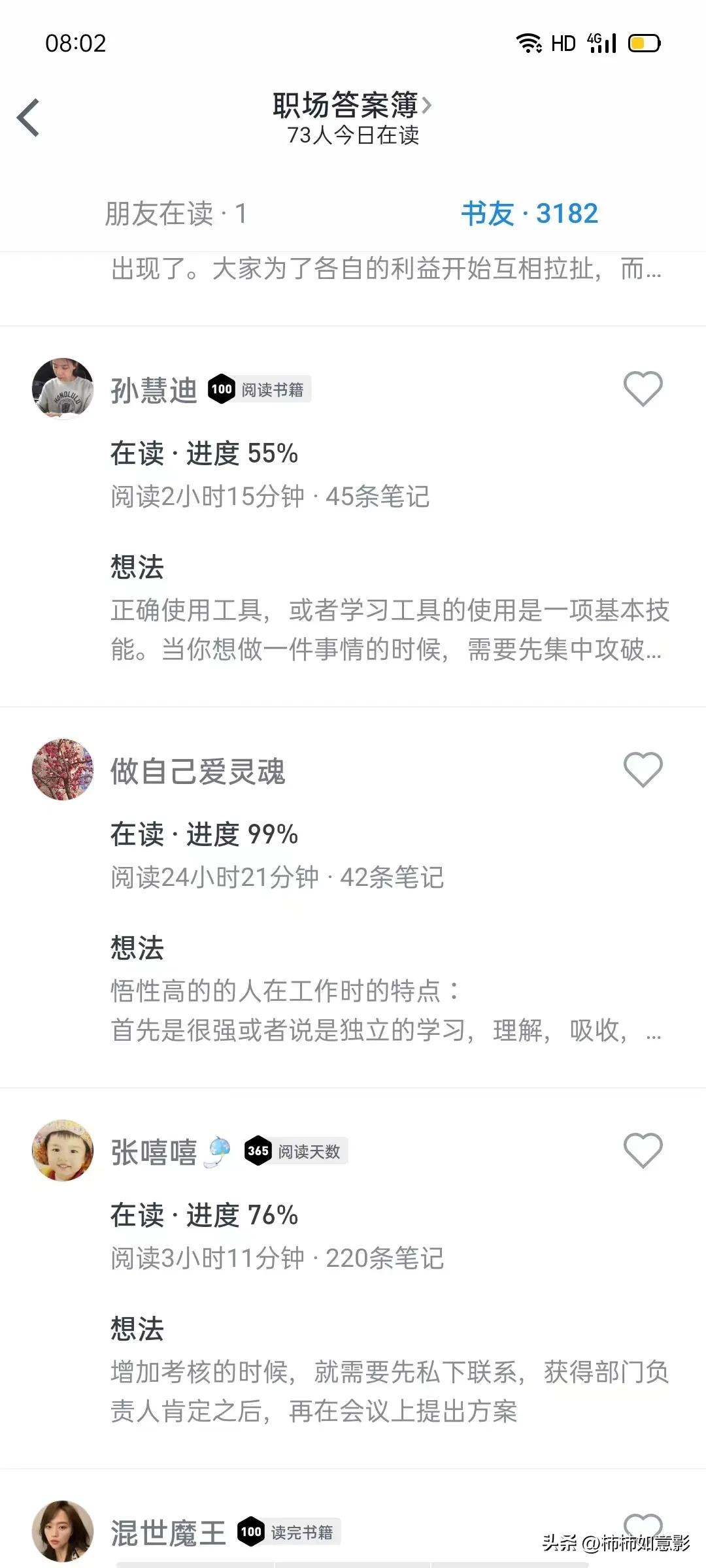Open 张嘻嘻's profile avatar
This screenshot has width=706, height=1568.
click(63, 1151)
